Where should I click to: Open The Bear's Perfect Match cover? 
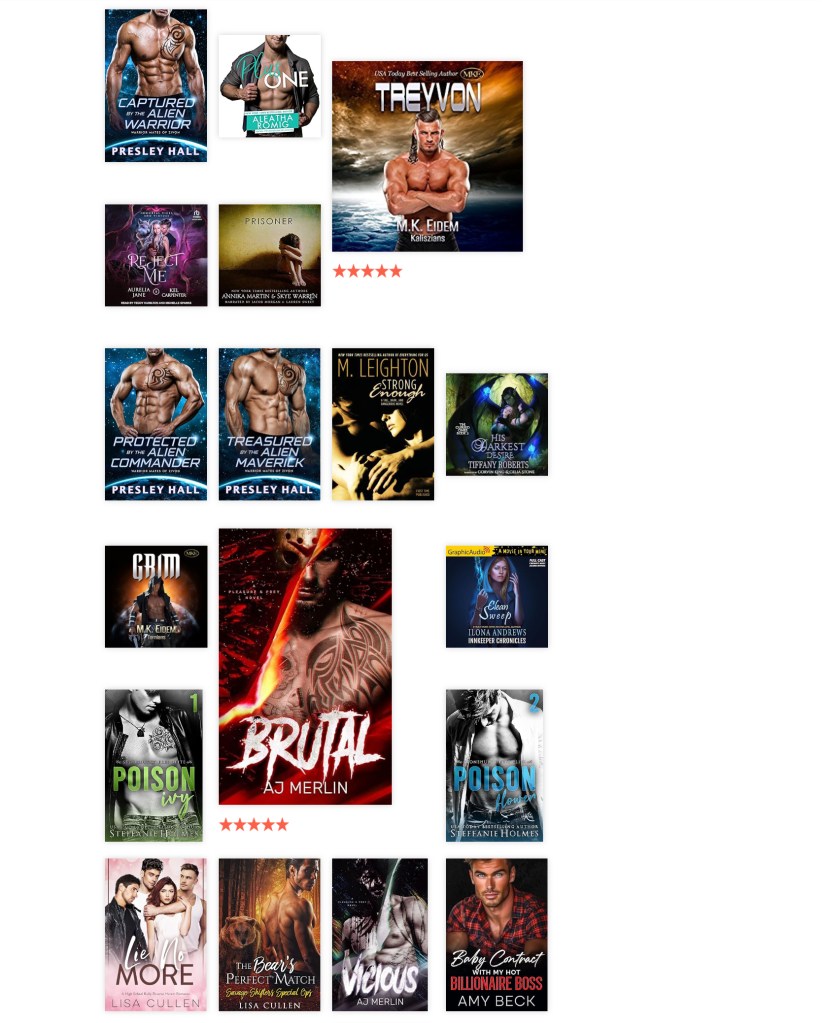[269, 934]
